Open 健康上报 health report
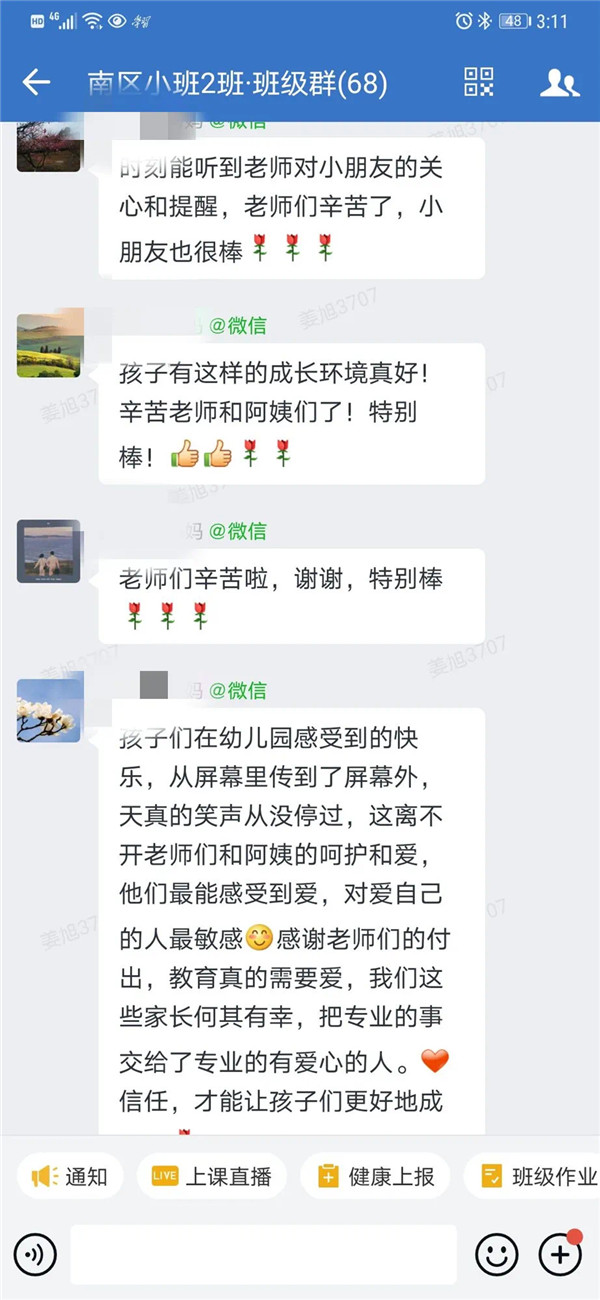Viewport: 600px width, 1300px height. click(x=375, y=1176)
